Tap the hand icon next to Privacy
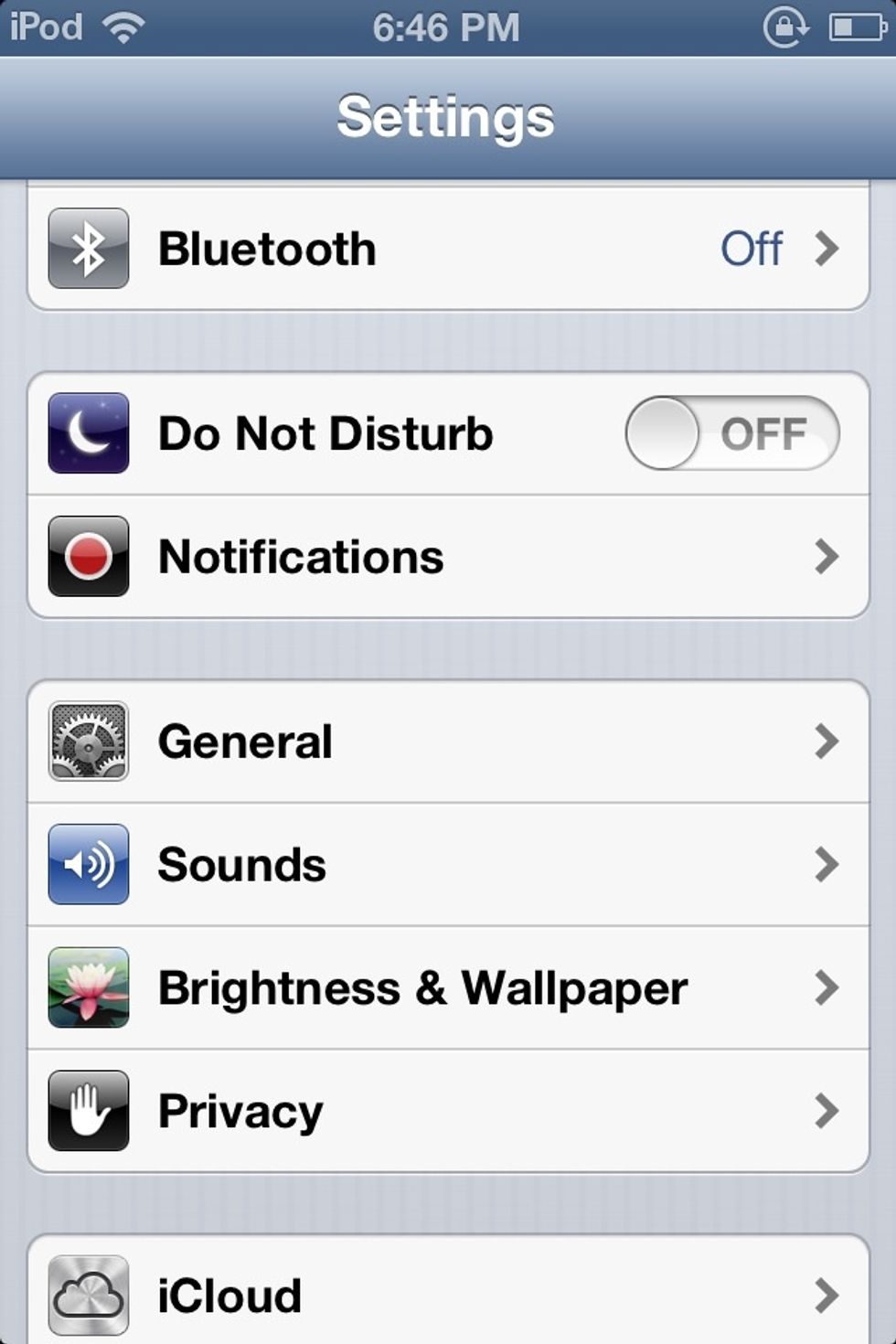Viewport: 896px width, 1344px height. (x=88, y=1110)
